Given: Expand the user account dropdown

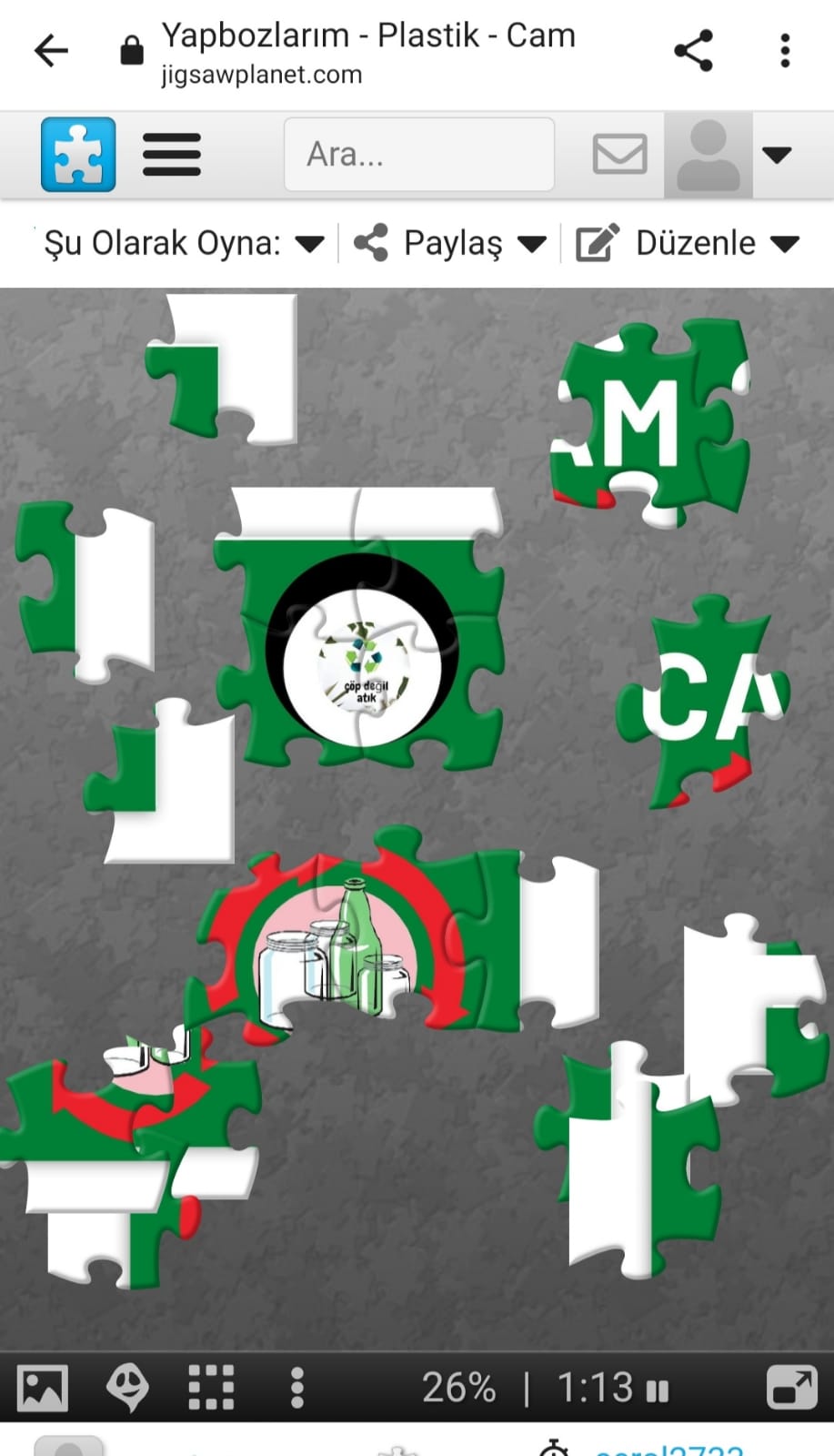Looking at the screenshot, I should tap(776, 154).
